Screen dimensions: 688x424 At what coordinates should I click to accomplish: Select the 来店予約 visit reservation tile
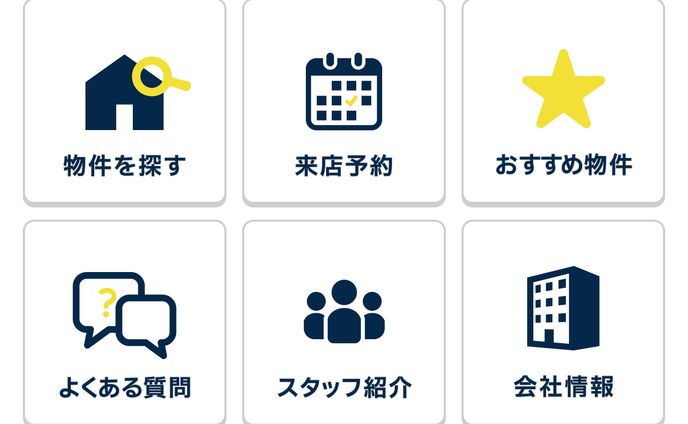(343, 110)
